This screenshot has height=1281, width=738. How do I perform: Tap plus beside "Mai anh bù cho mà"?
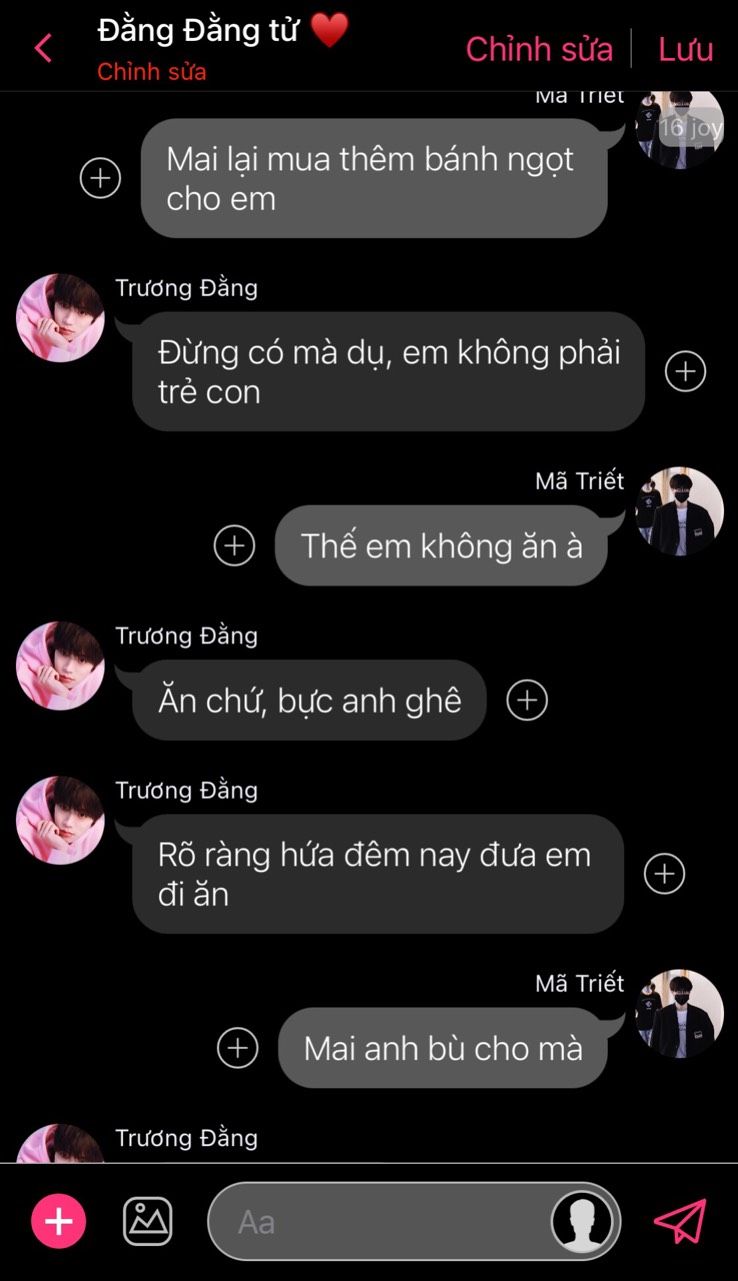[237, 1047]
